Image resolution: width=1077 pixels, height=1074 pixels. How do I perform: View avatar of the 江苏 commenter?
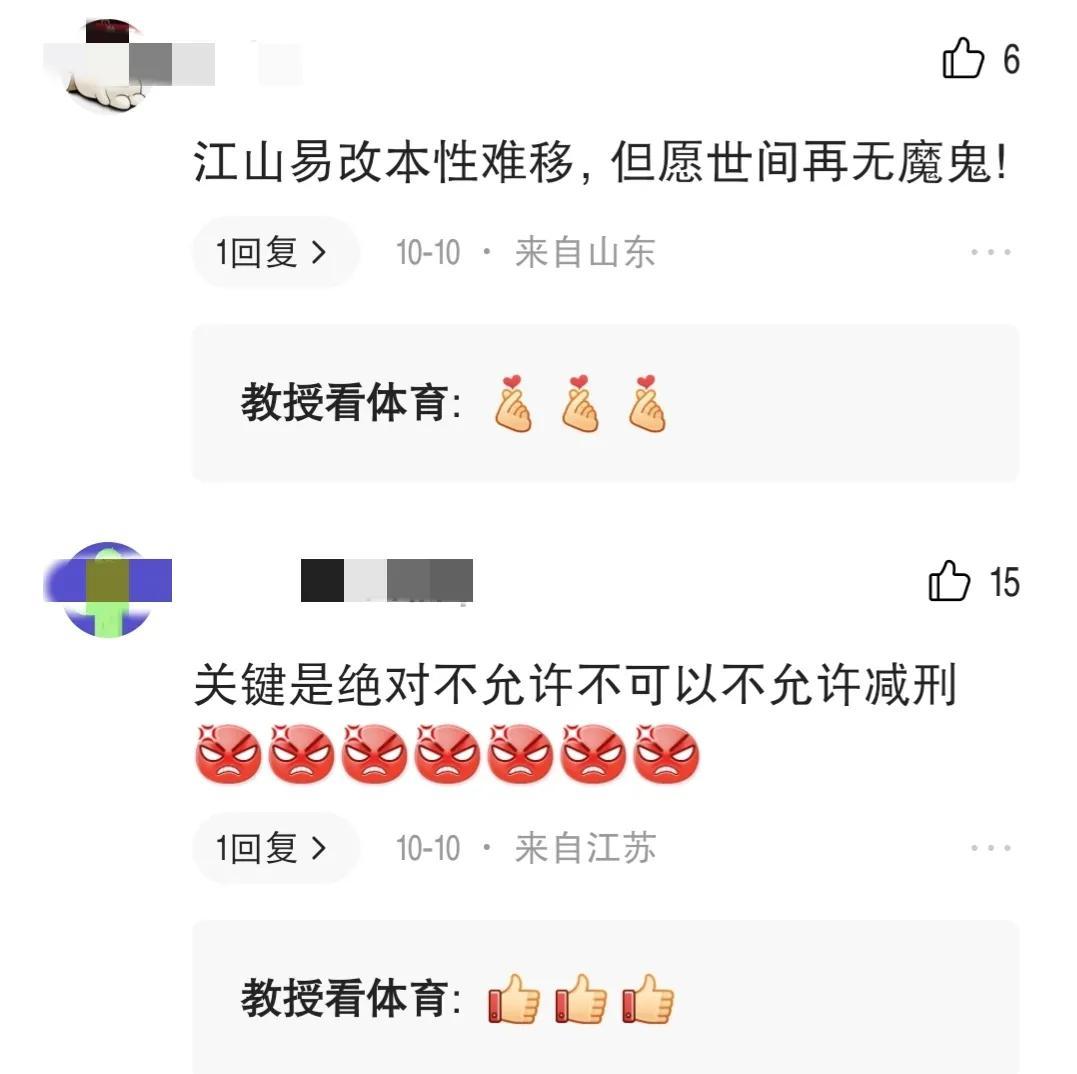coord(108,588)
